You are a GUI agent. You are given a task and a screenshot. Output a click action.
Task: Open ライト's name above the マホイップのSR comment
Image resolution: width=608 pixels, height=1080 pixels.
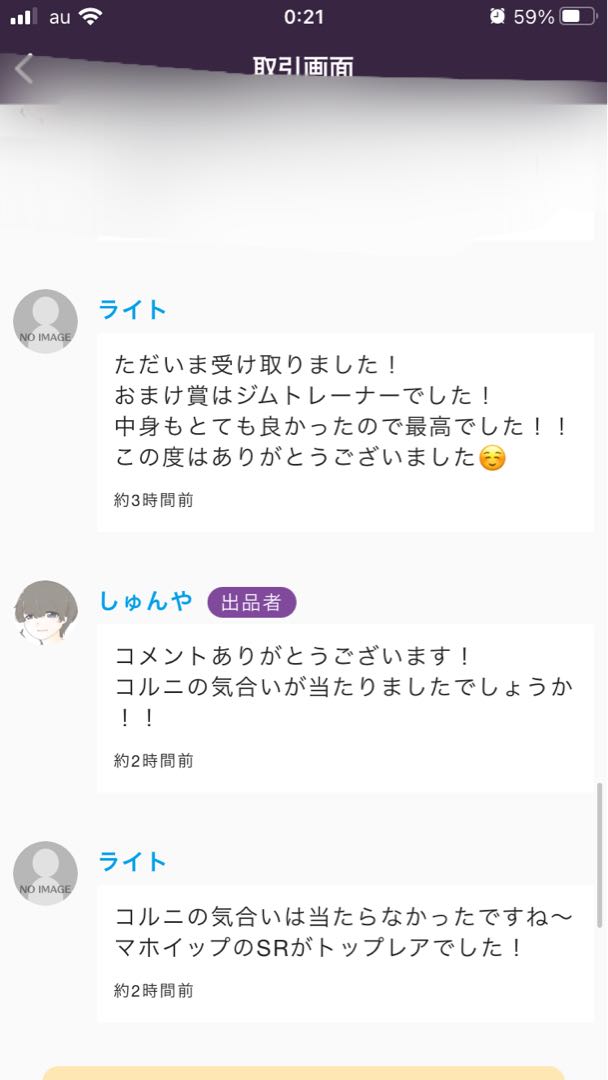tap(132, 862)
